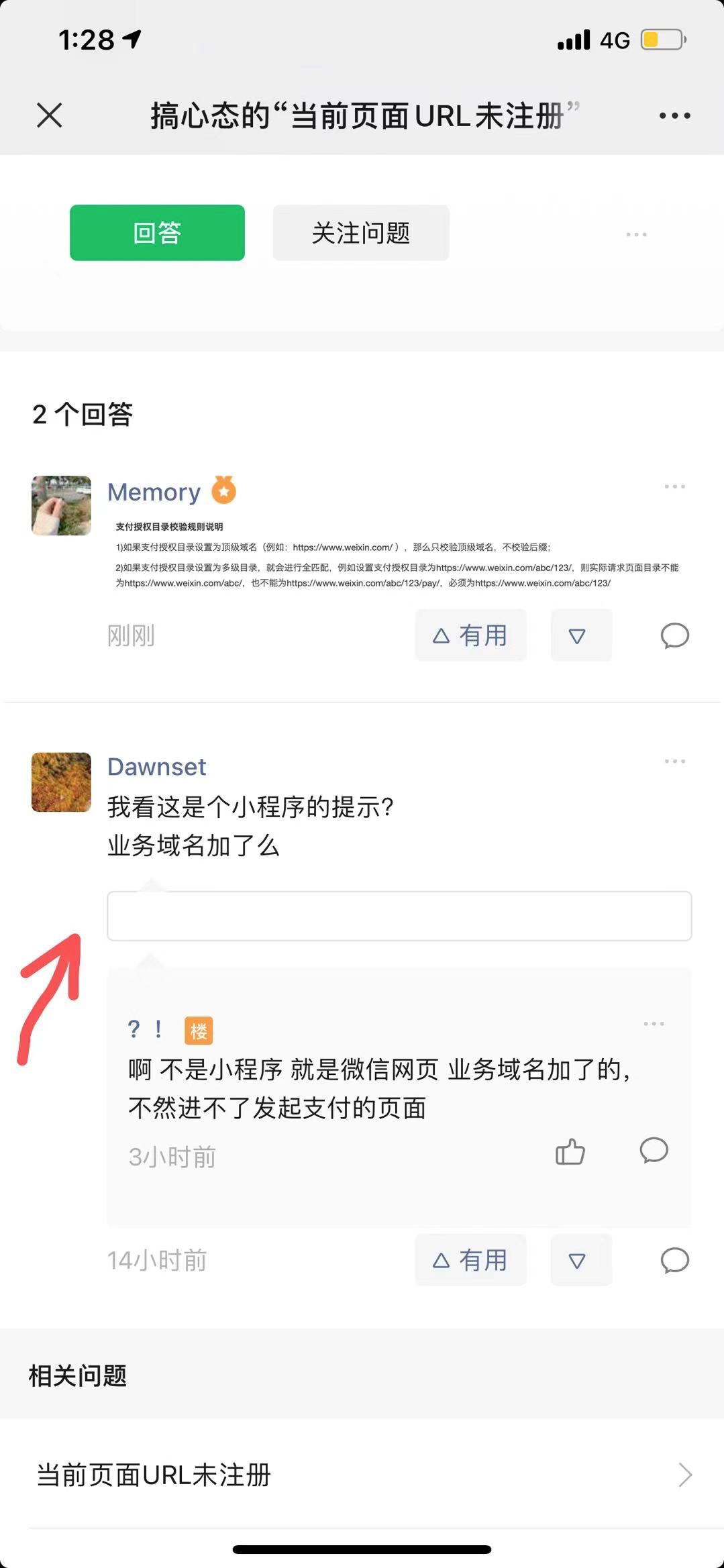Open Dawnset's profile name
The image size is (724, 1568).
[156, 767]
